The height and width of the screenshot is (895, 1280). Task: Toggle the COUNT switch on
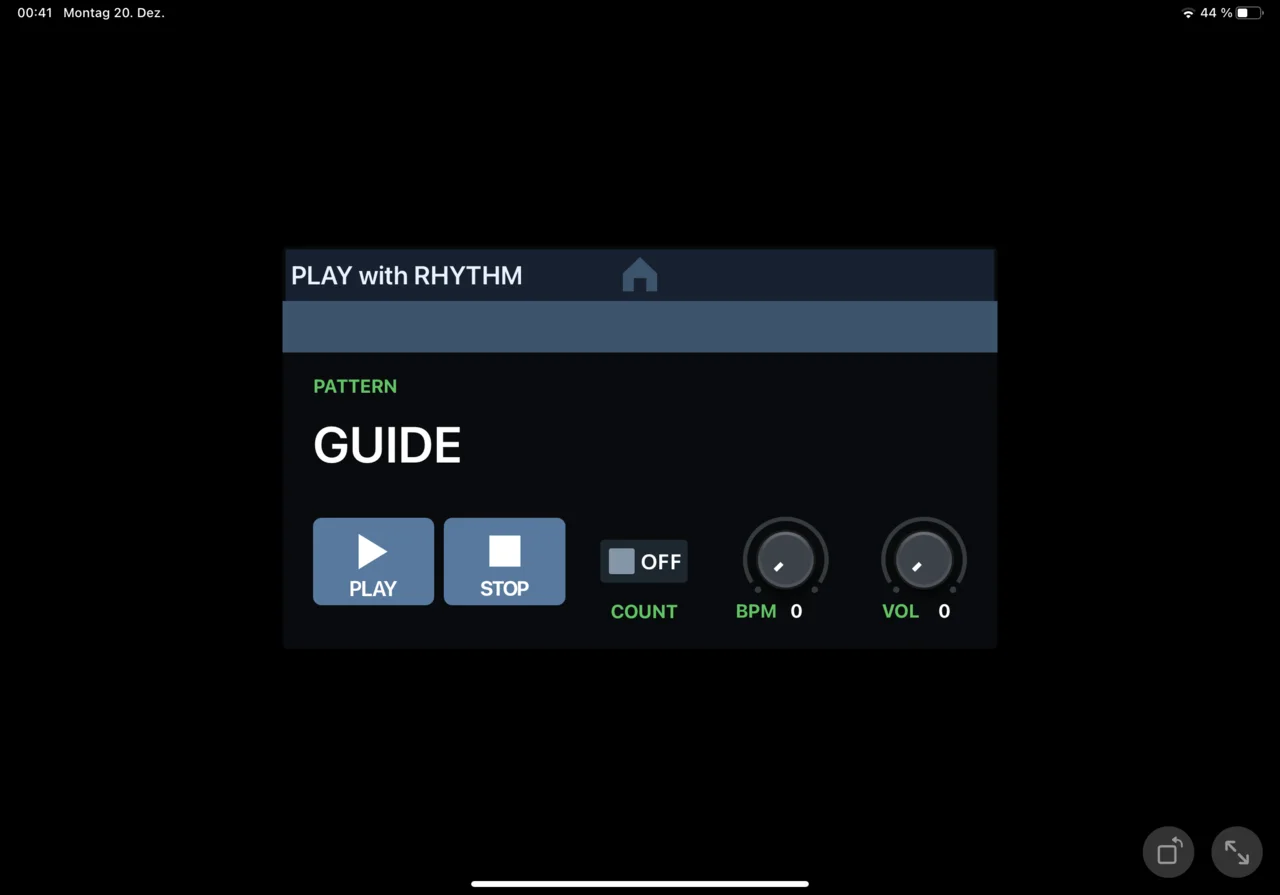click(643, 561)
